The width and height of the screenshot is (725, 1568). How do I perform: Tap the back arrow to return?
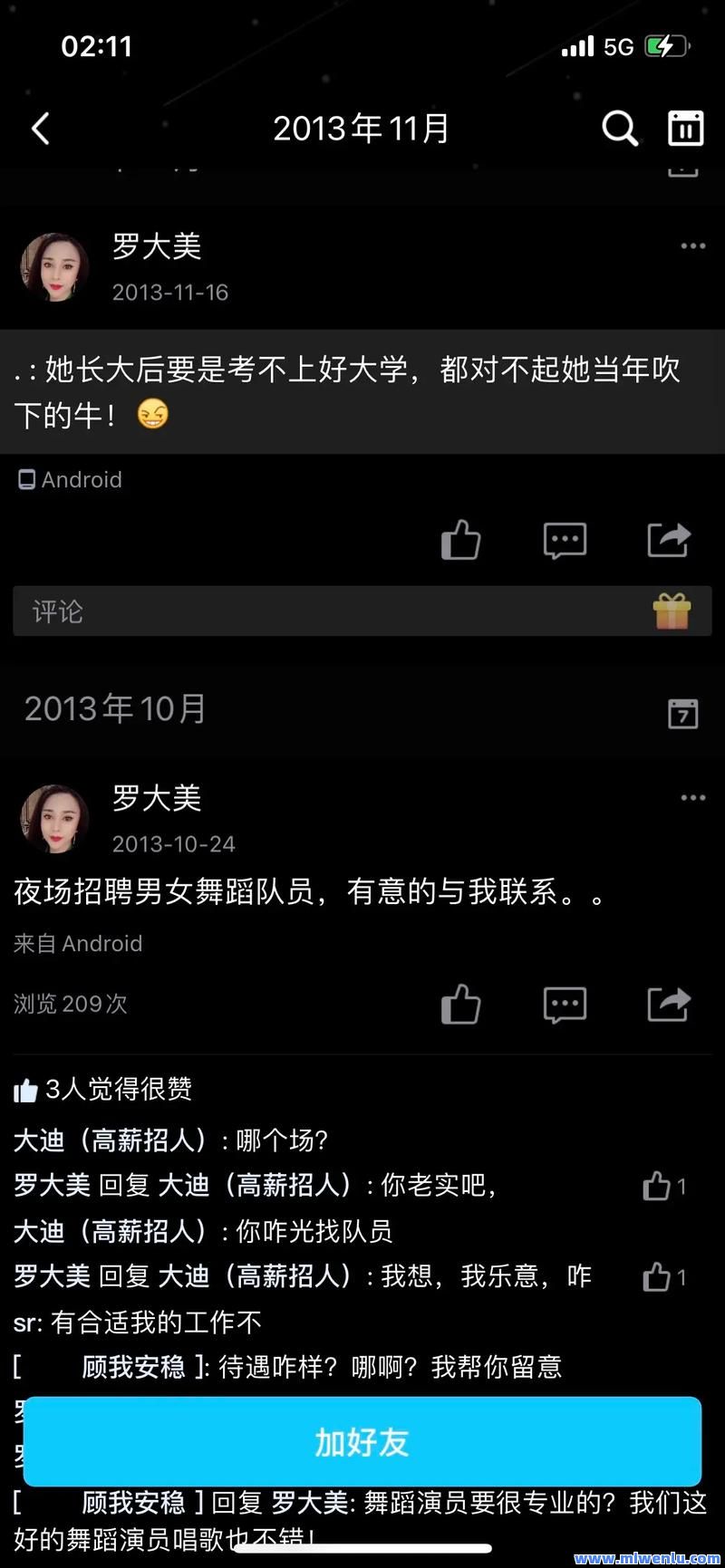point(40,129)
